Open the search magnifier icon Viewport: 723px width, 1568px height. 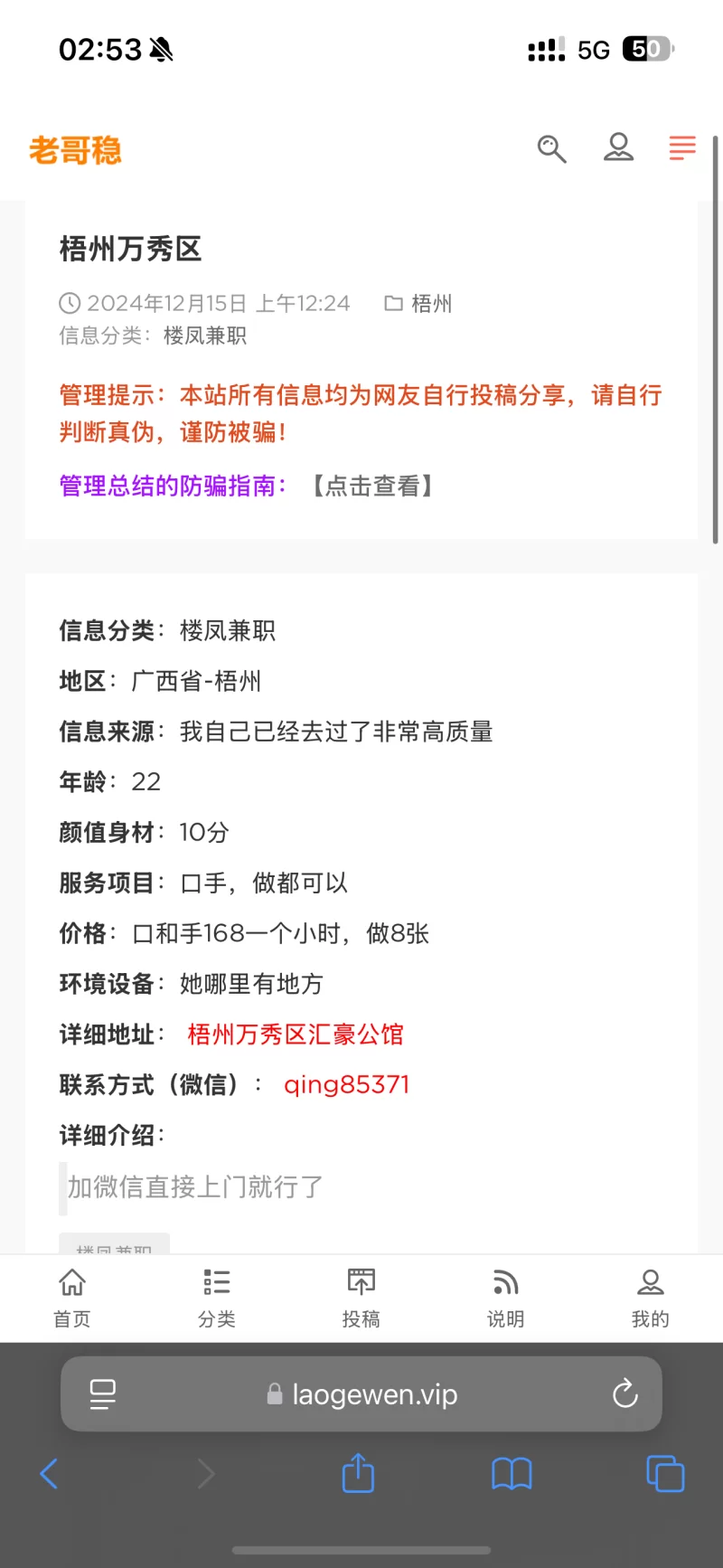click(x=551, y=148)
